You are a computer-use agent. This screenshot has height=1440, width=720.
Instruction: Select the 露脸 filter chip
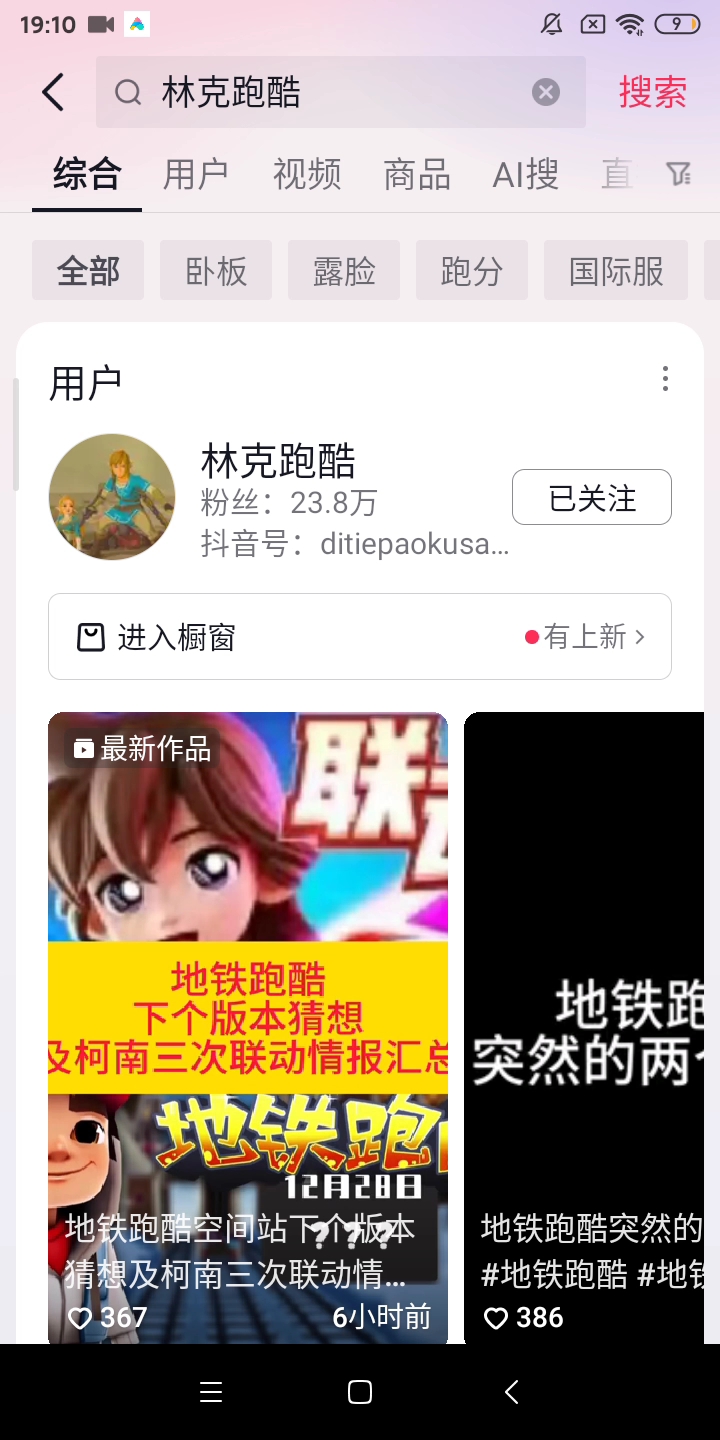click(x=344, y=270)
